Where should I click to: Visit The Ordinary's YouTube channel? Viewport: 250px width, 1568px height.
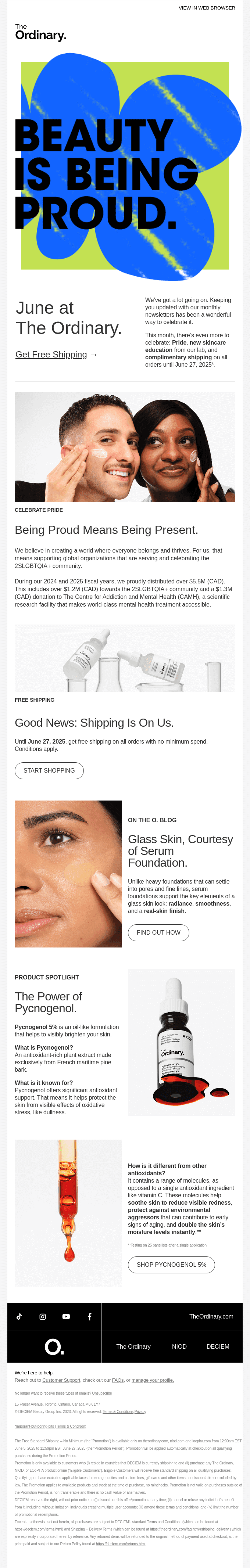coord(66,1316)
